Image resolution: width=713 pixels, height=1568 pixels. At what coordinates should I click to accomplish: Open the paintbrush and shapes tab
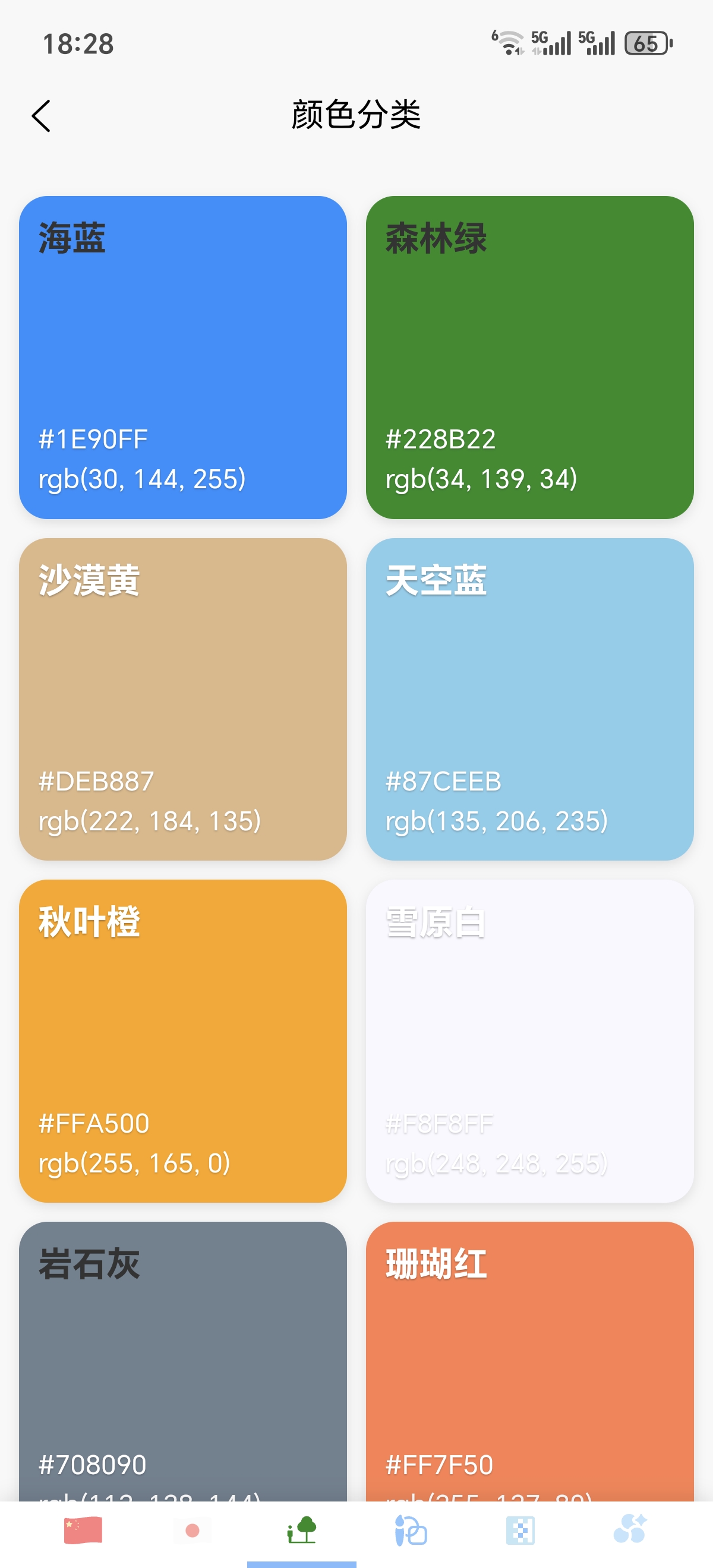point(411,1530)
